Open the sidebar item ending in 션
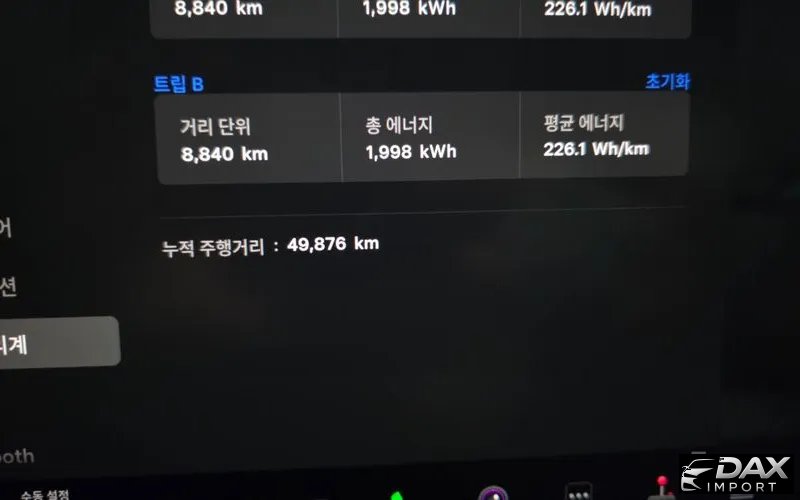800x500 pixels. click(x=8, y=287)
